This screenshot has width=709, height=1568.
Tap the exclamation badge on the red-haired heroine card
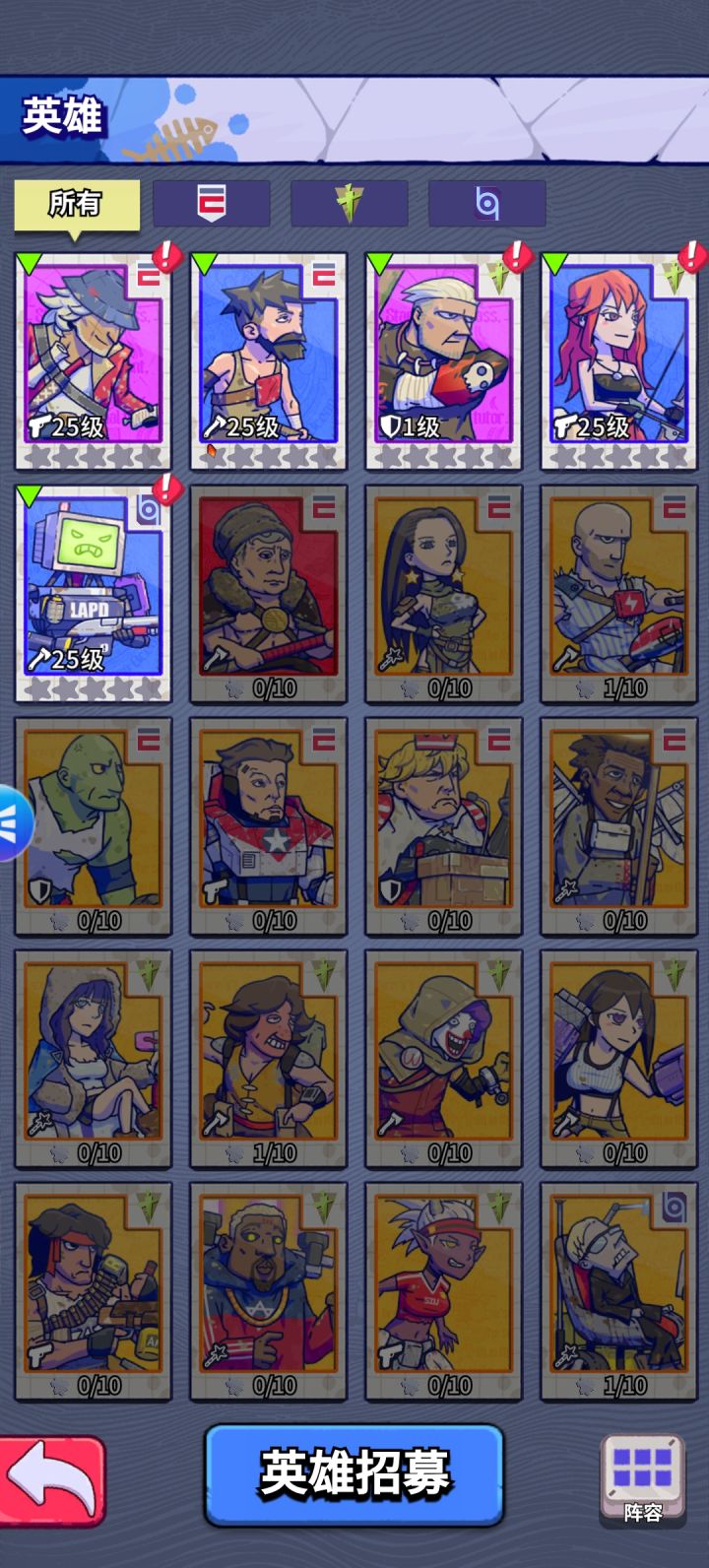click(x=691, y=253)
